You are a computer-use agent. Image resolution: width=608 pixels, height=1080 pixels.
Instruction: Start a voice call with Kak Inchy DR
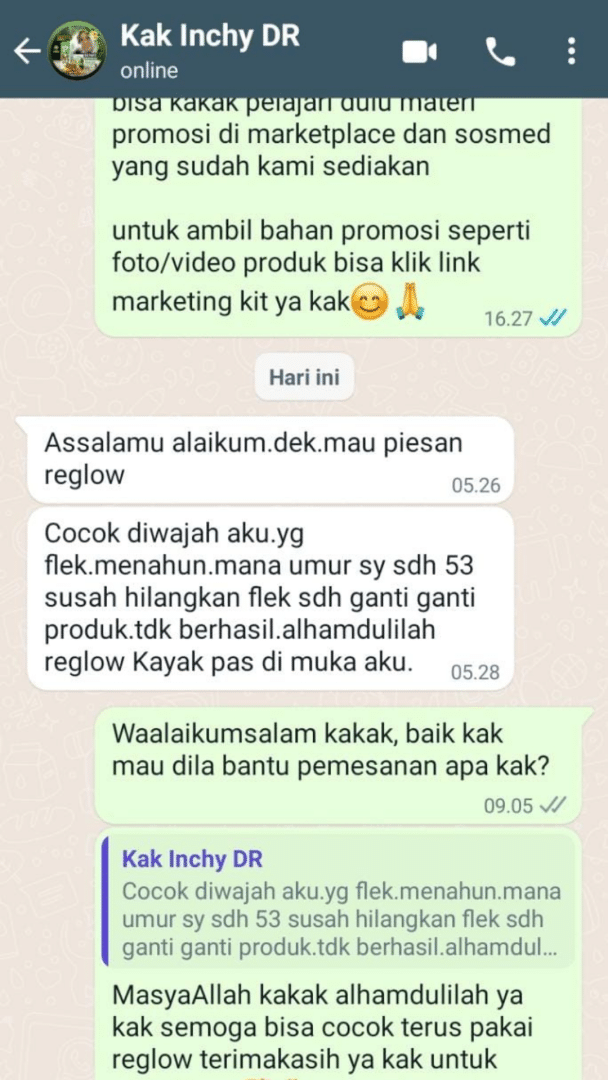click(x=500, y=51)
